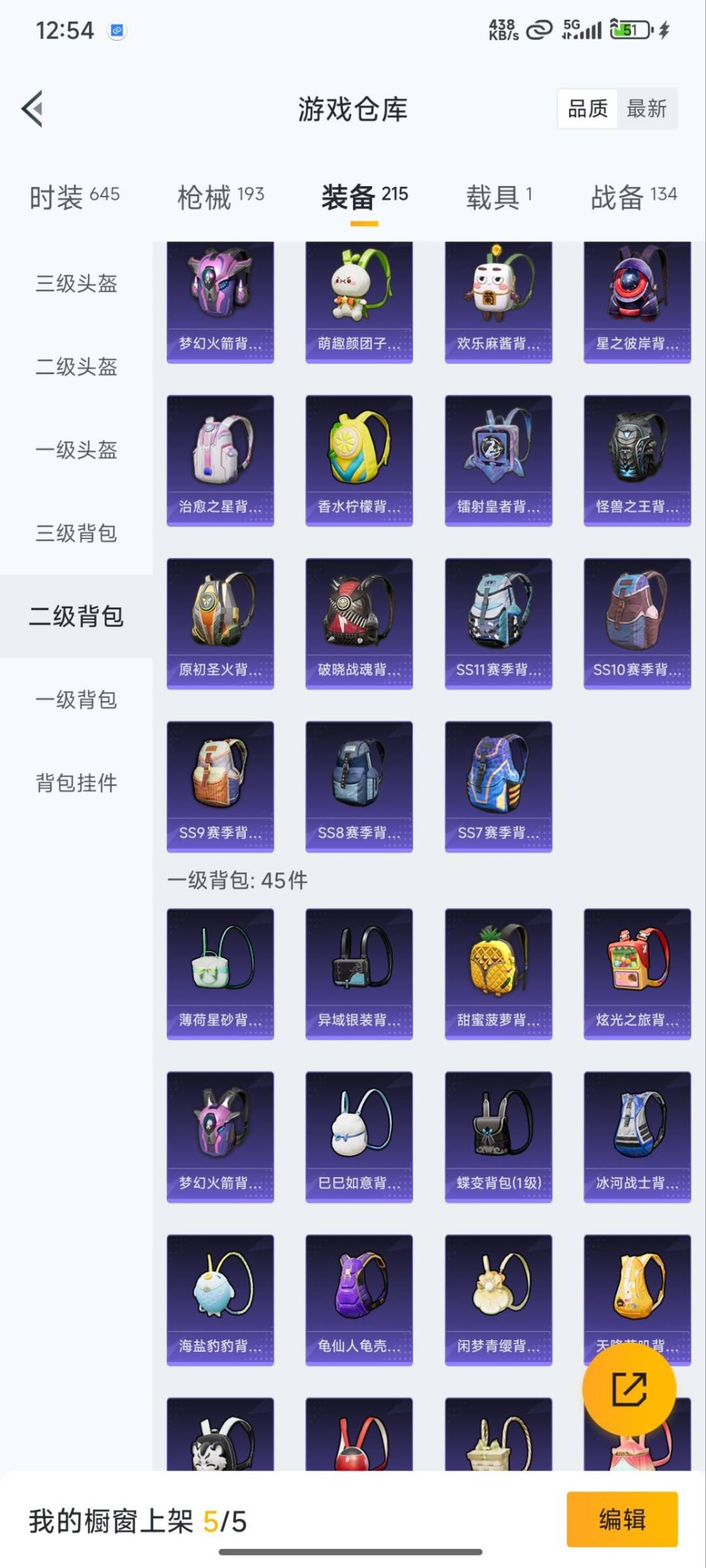Select 三级头盔 in the side menu

(76, 284)
